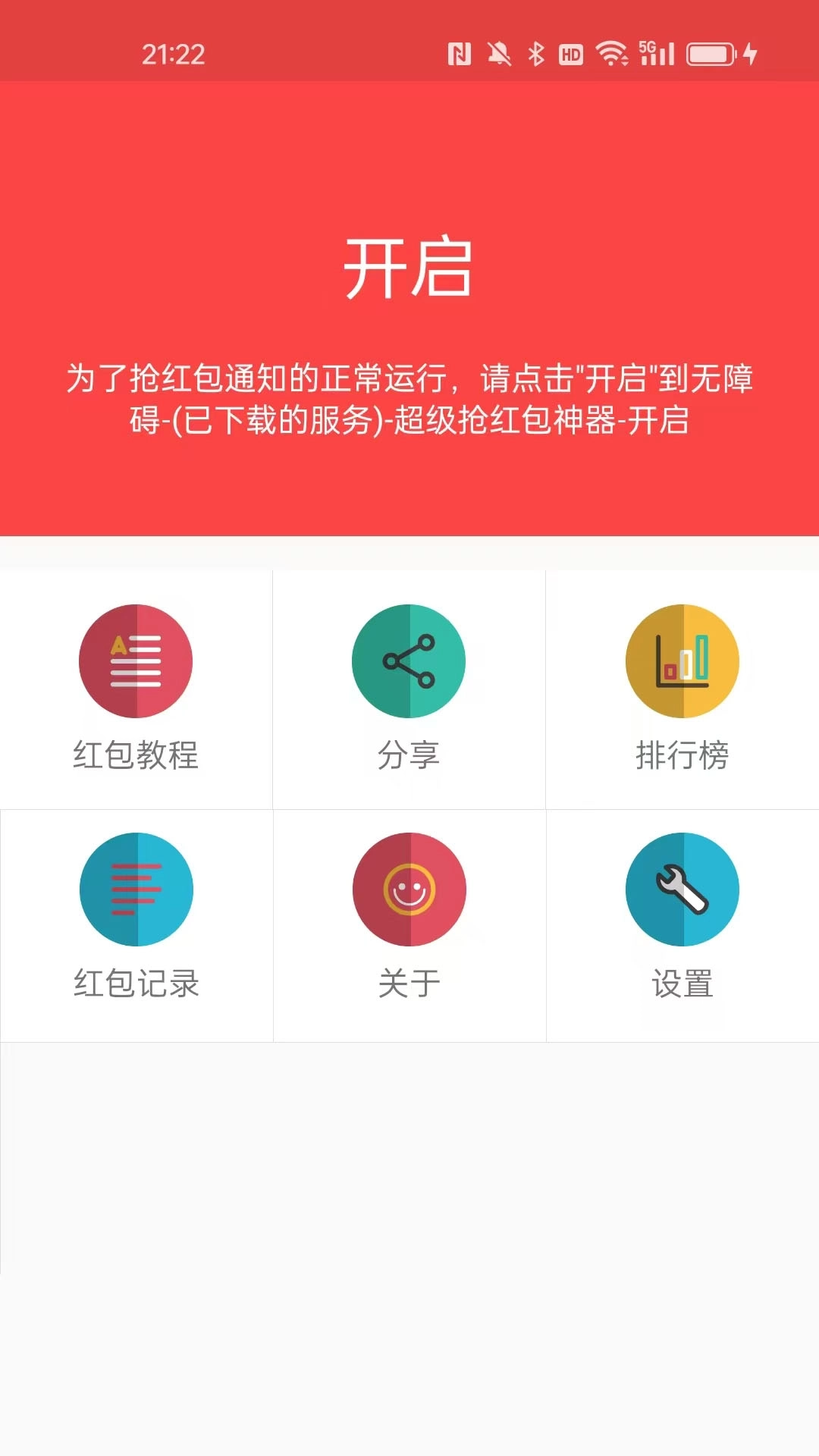Tap the document icon above 红包教程

pos(135,661)
